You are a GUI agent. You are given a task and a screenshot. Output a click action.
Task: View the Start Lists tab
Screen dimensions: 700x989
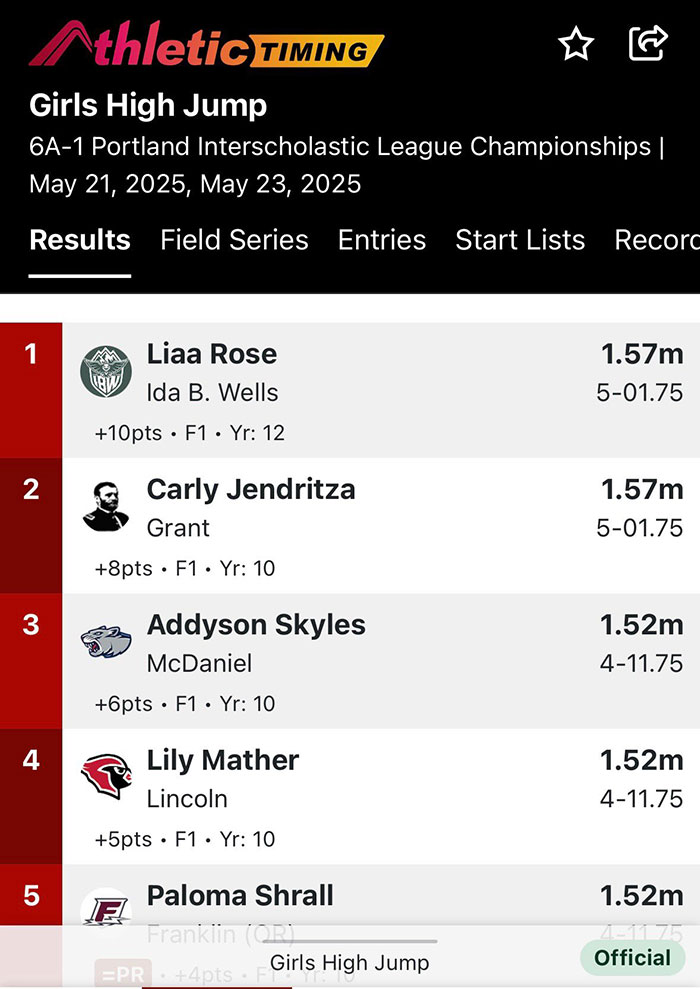tap(520, 240)
